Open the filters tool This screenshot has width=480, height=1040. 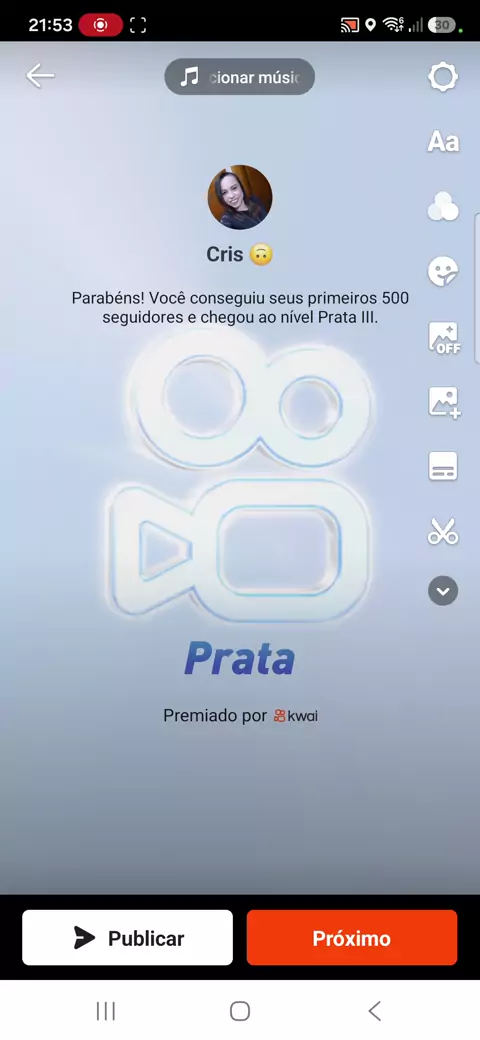(x=443, y=206)
